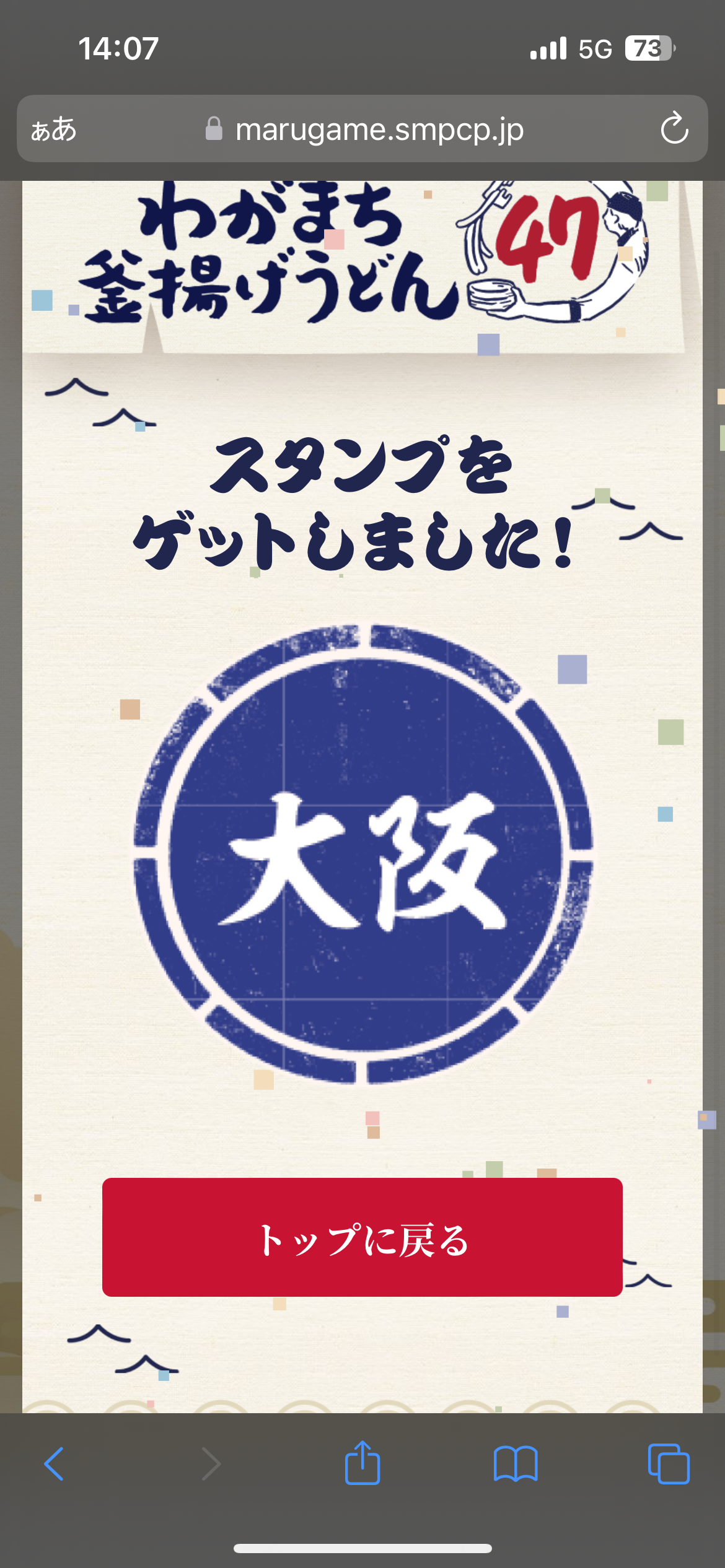
Task: Share this page via share sheet
Action: coord(362,1463)
